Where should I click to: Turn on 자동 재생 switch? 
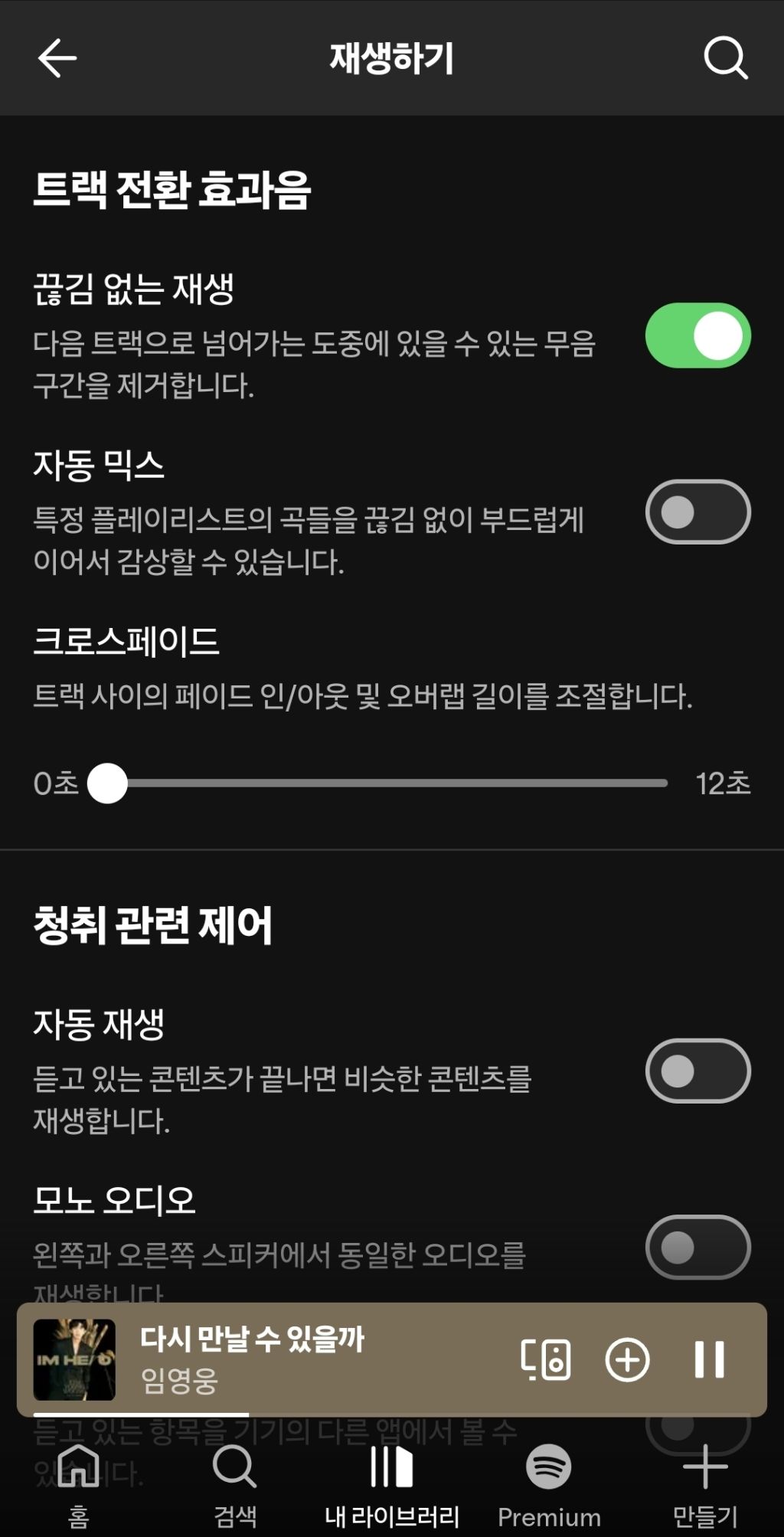698,1071
